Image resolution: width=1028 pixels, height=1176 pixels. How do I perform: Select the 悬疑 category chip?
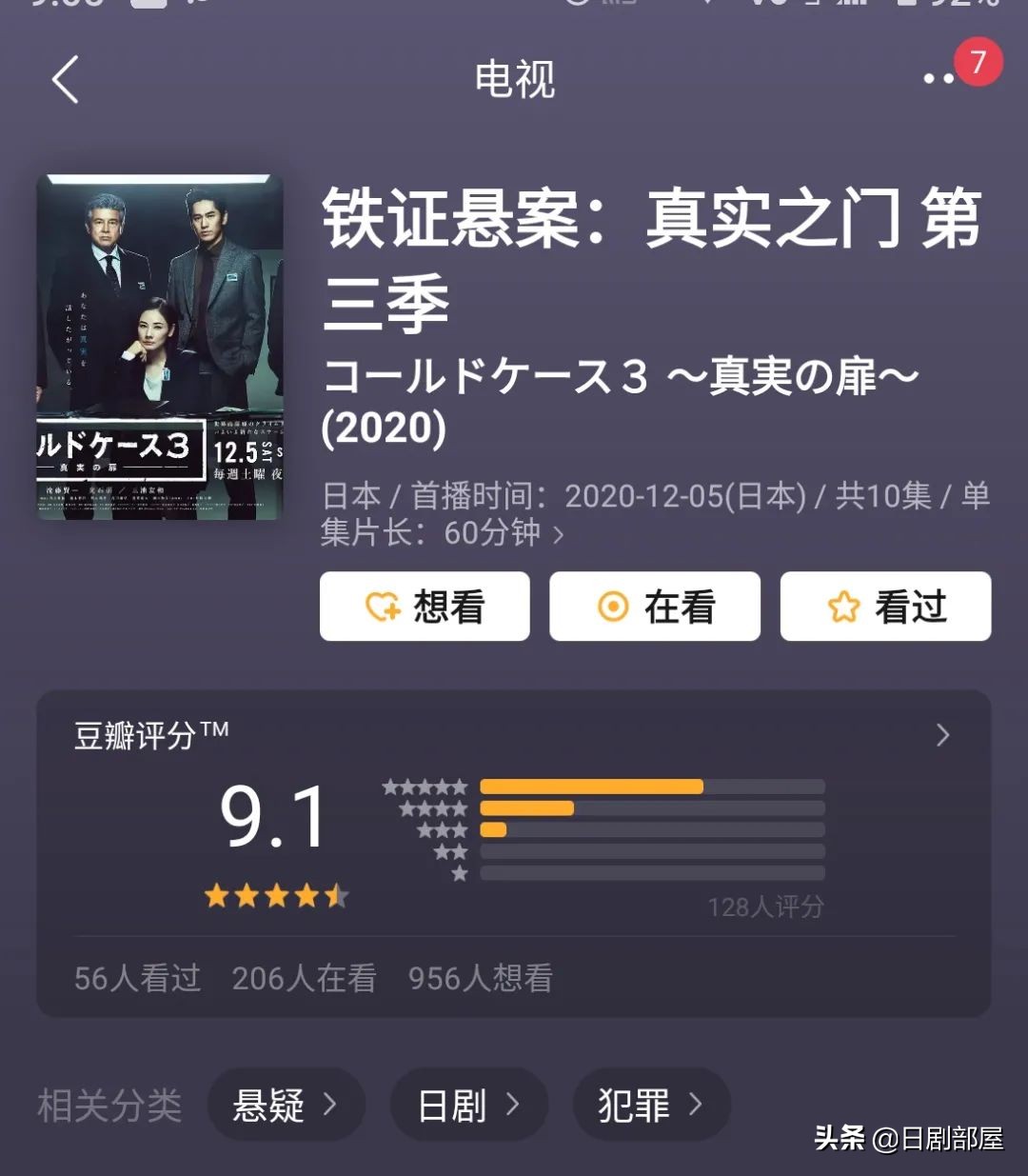coord(286,1105)
